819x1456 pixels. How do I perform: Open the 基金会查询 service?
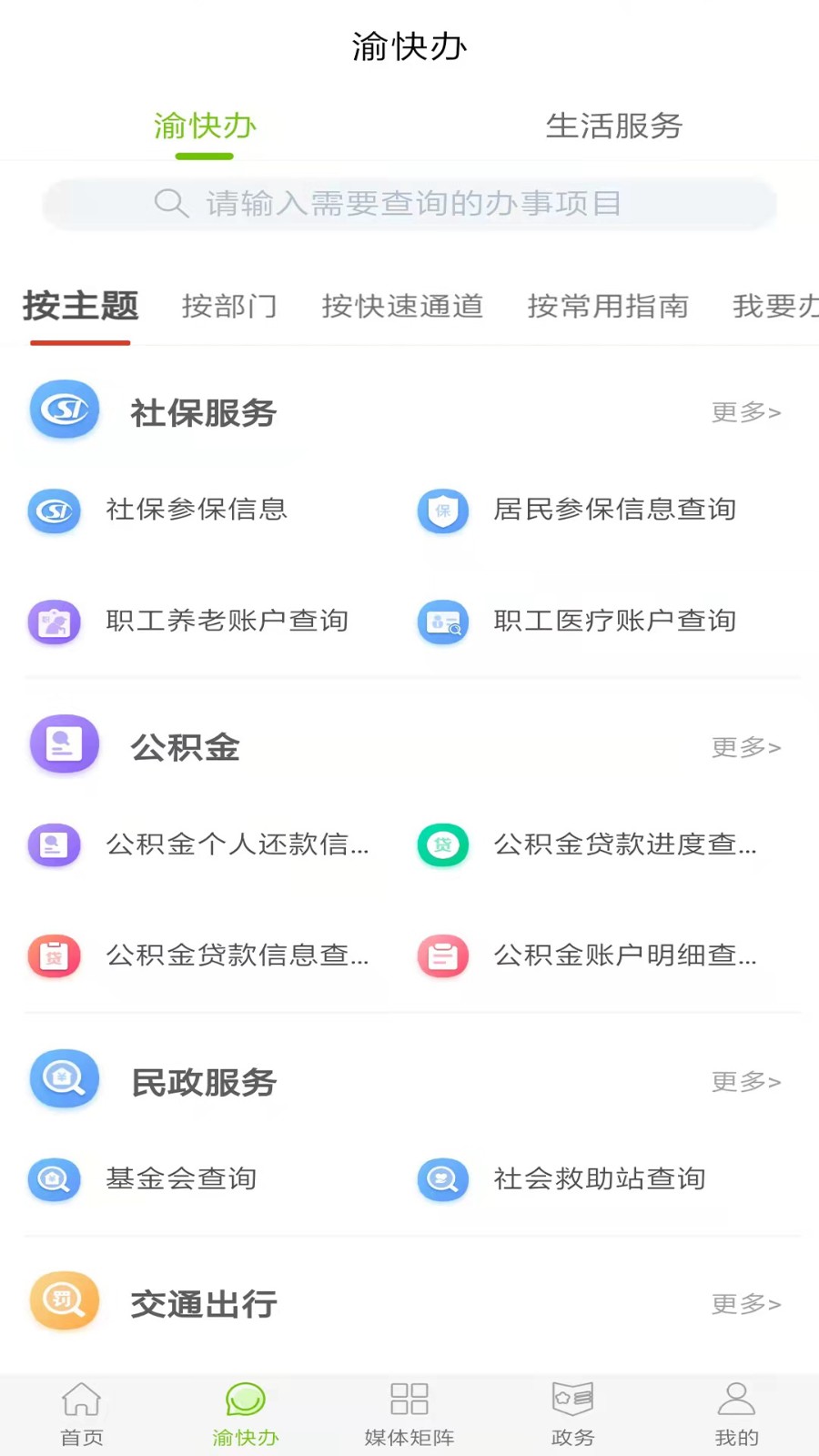coord(180,1178)
